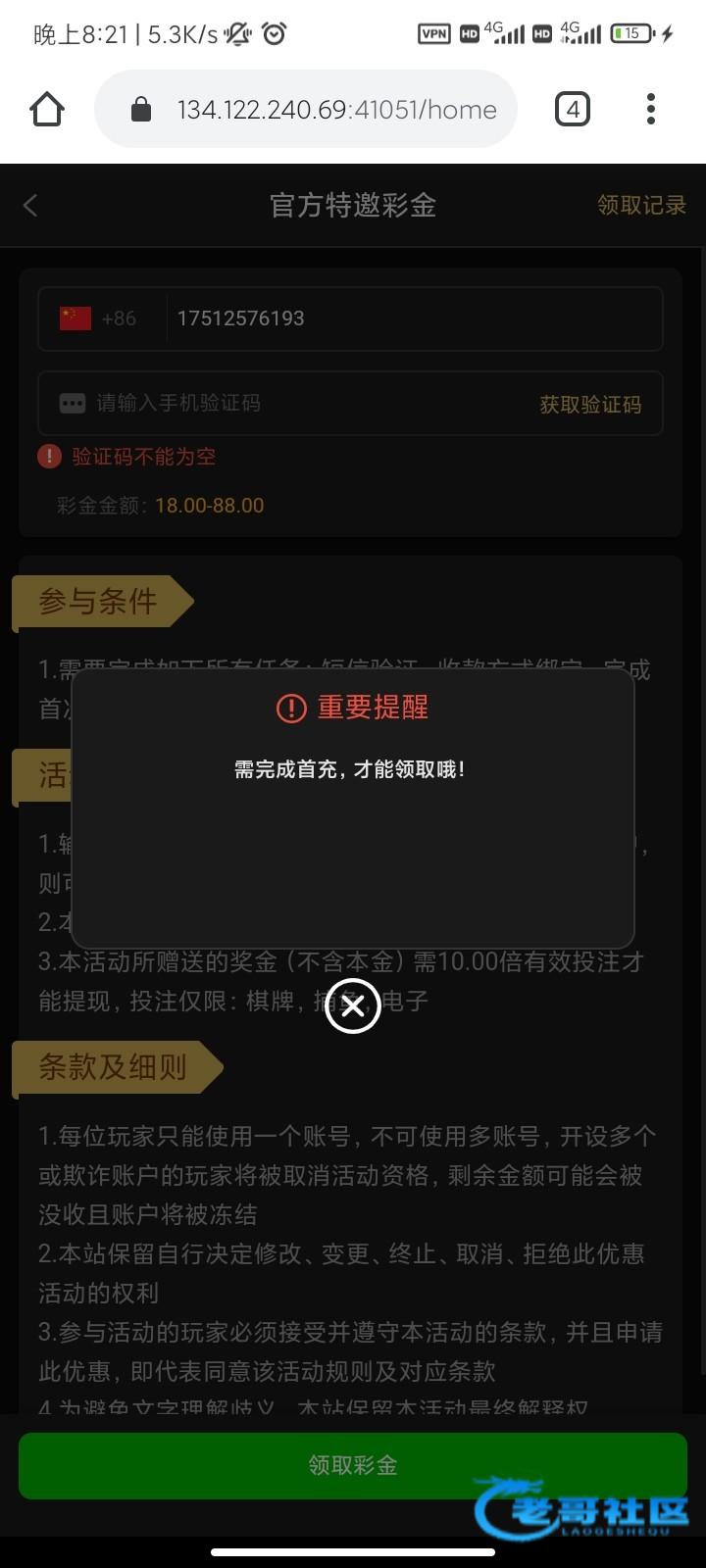Tap the browser address bar URL
The image size is (706, 1568).
coord(336,110)
